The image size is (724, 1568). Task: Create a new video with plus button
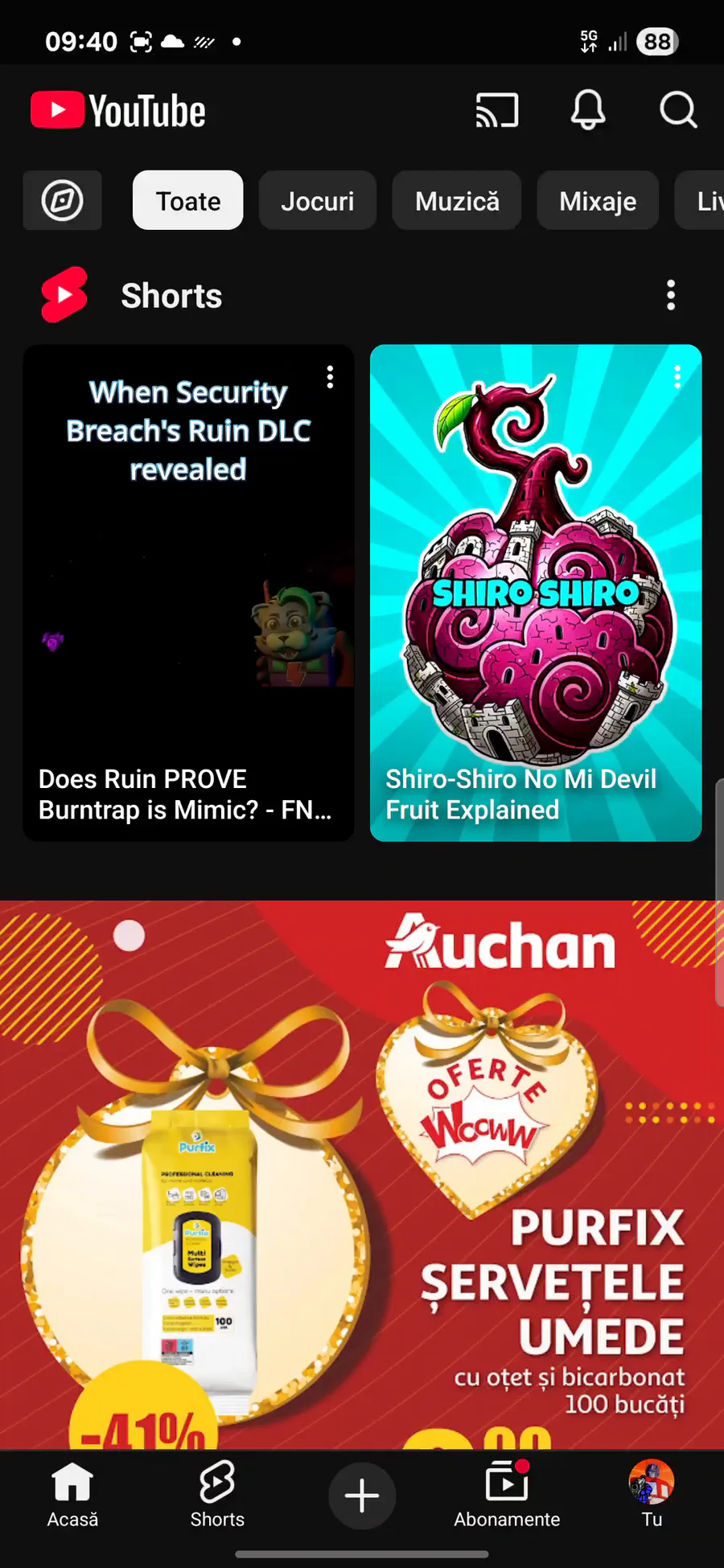362,1496
